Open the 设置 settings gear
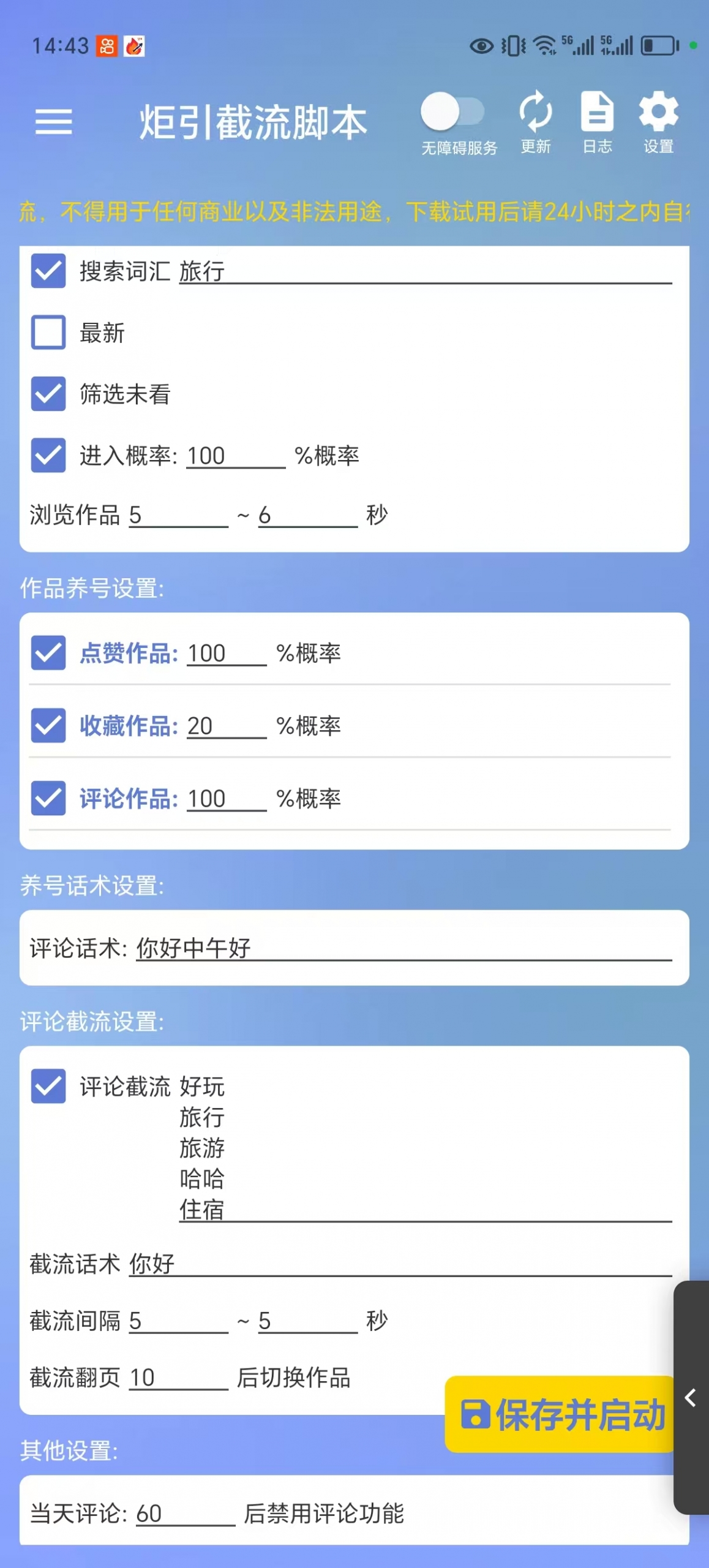 [x=658, y=110]
